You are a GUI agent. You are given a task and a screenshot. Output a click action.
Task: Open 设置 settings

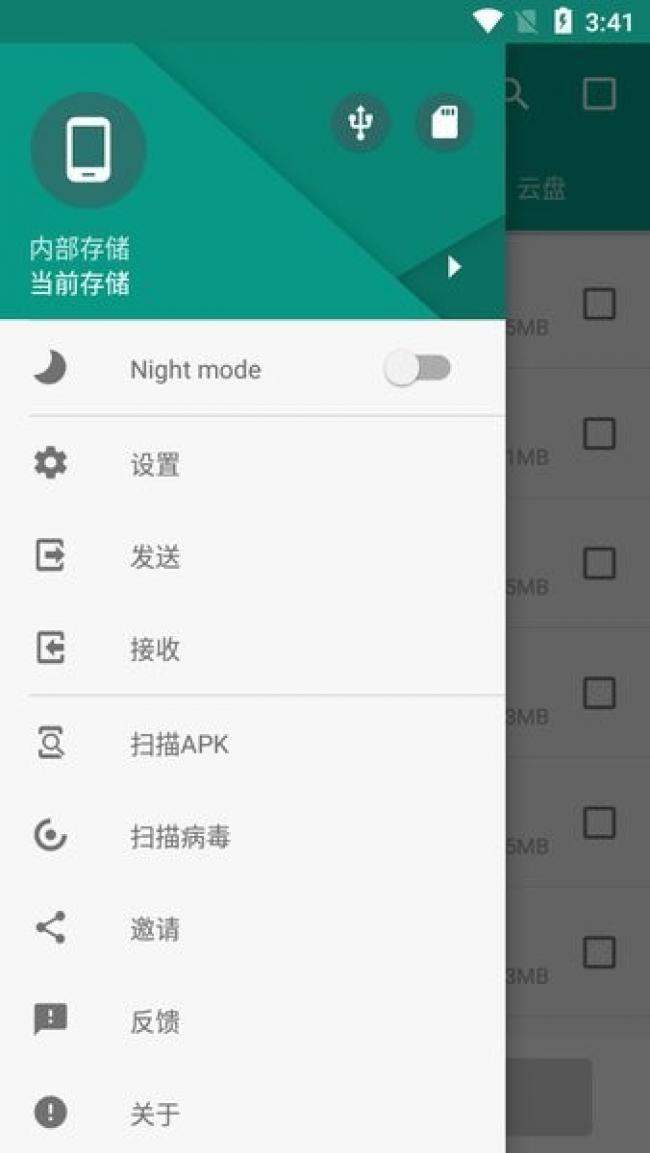[253, 465]
